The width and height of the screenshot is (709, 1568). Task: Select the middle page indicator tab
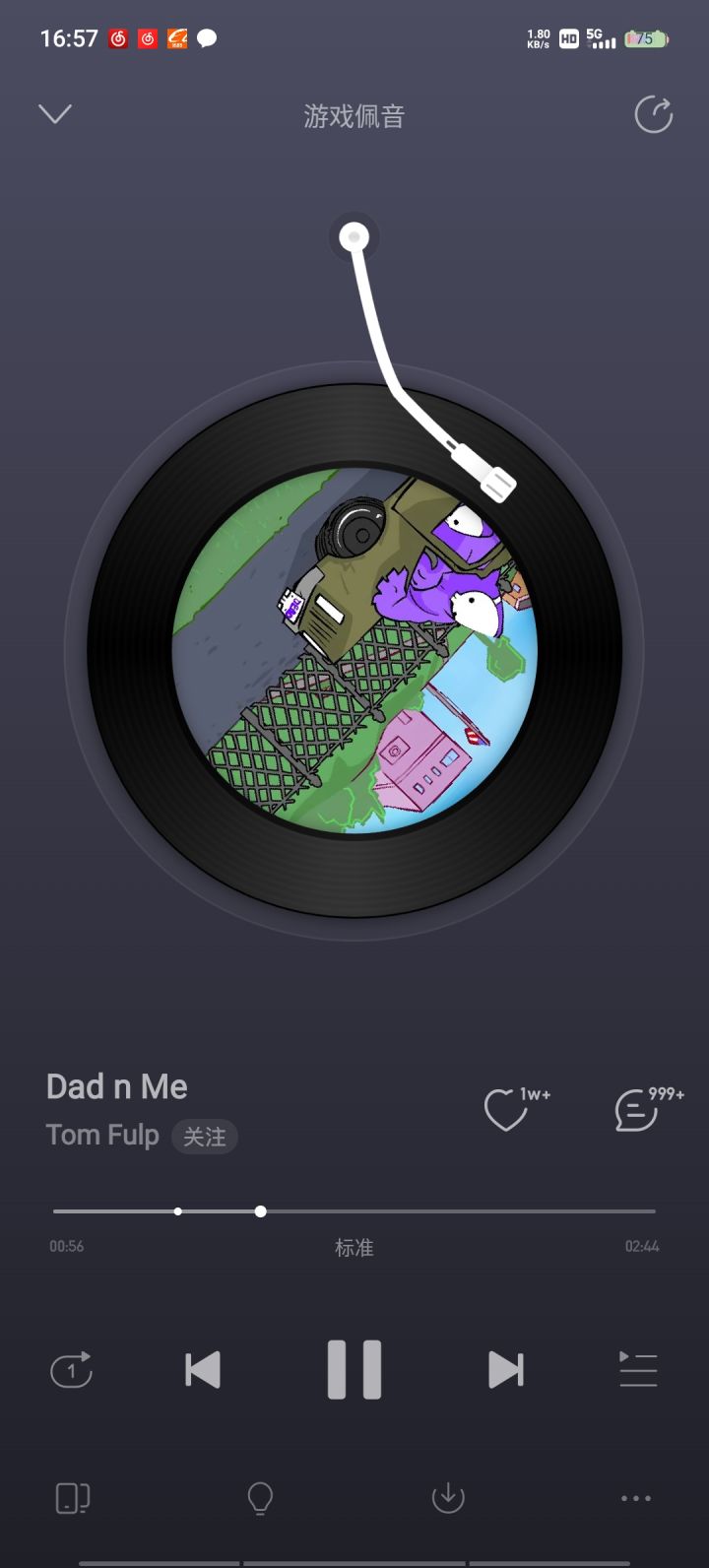point(354,1559)
